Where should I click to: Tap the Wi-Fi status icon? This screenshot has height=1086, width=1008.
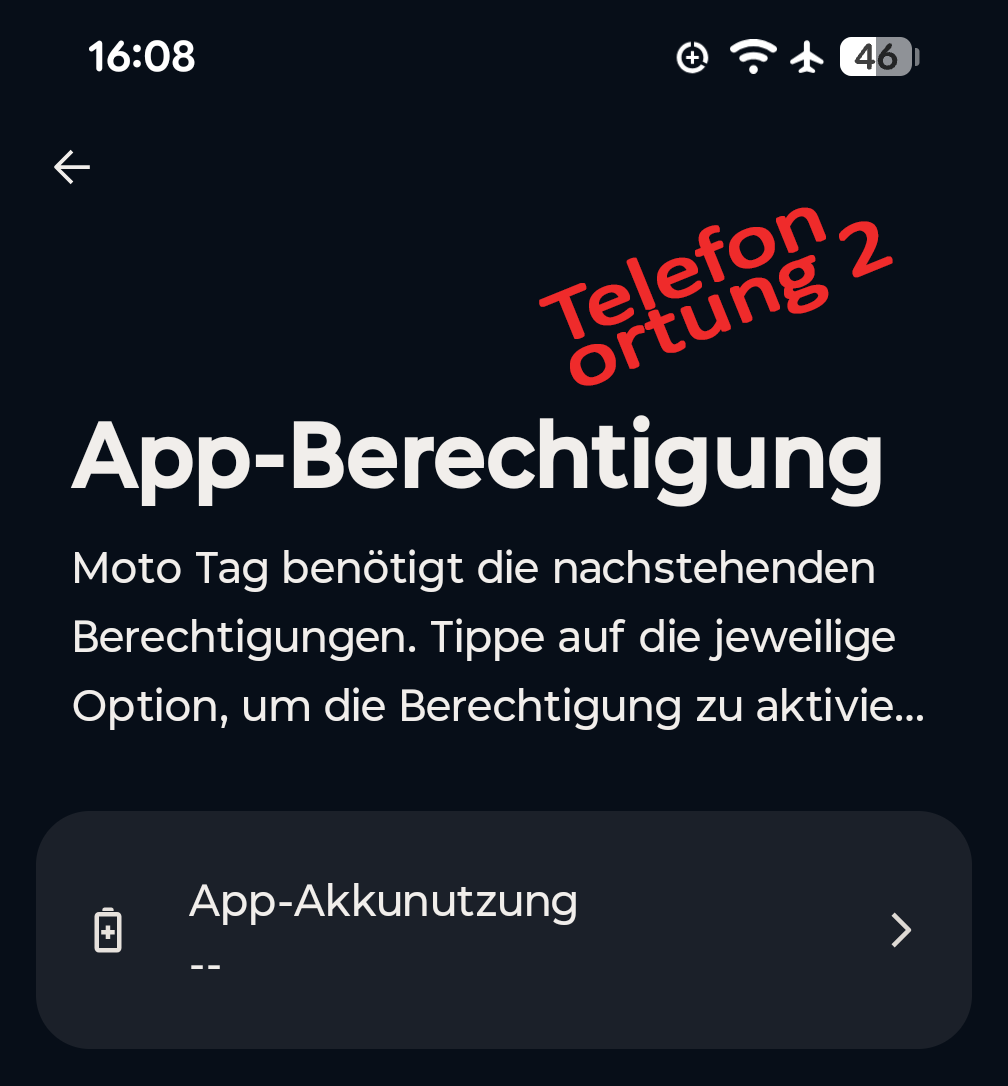[x=753, y=57]
